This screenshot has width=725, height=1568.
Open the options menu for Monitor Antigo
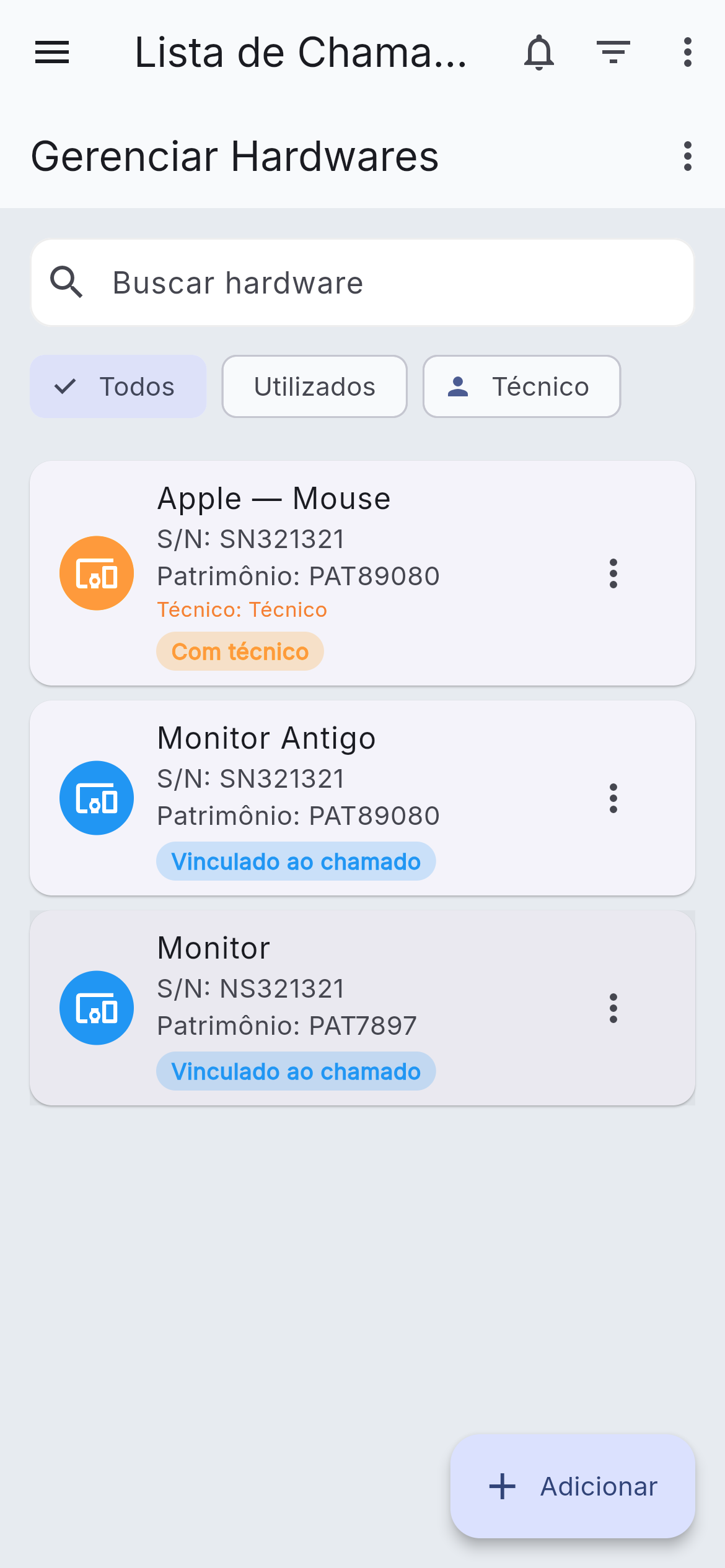(x=613, y=798)
